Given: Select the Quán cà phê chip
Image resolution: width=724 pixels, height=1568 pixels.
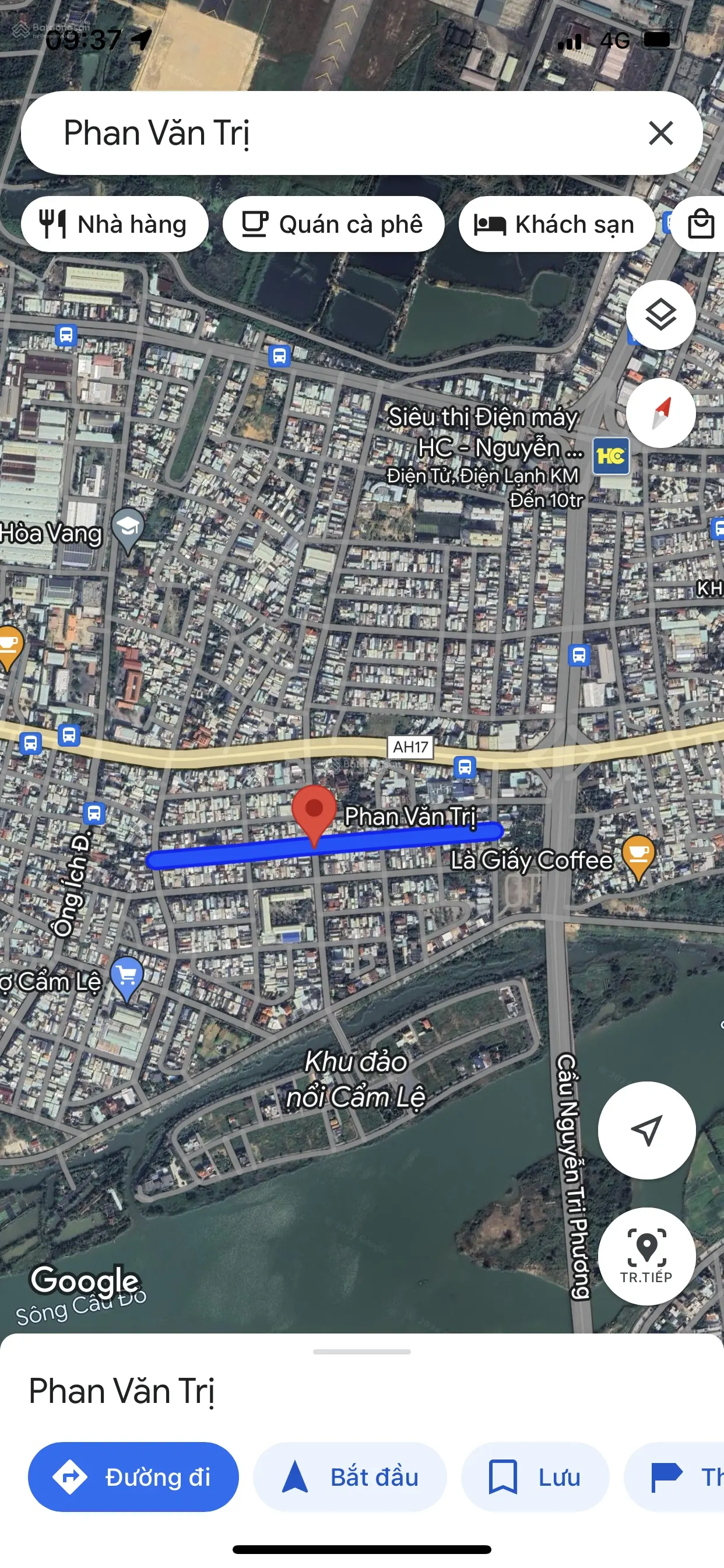Looking at the screenshot, I should [333, 224].
